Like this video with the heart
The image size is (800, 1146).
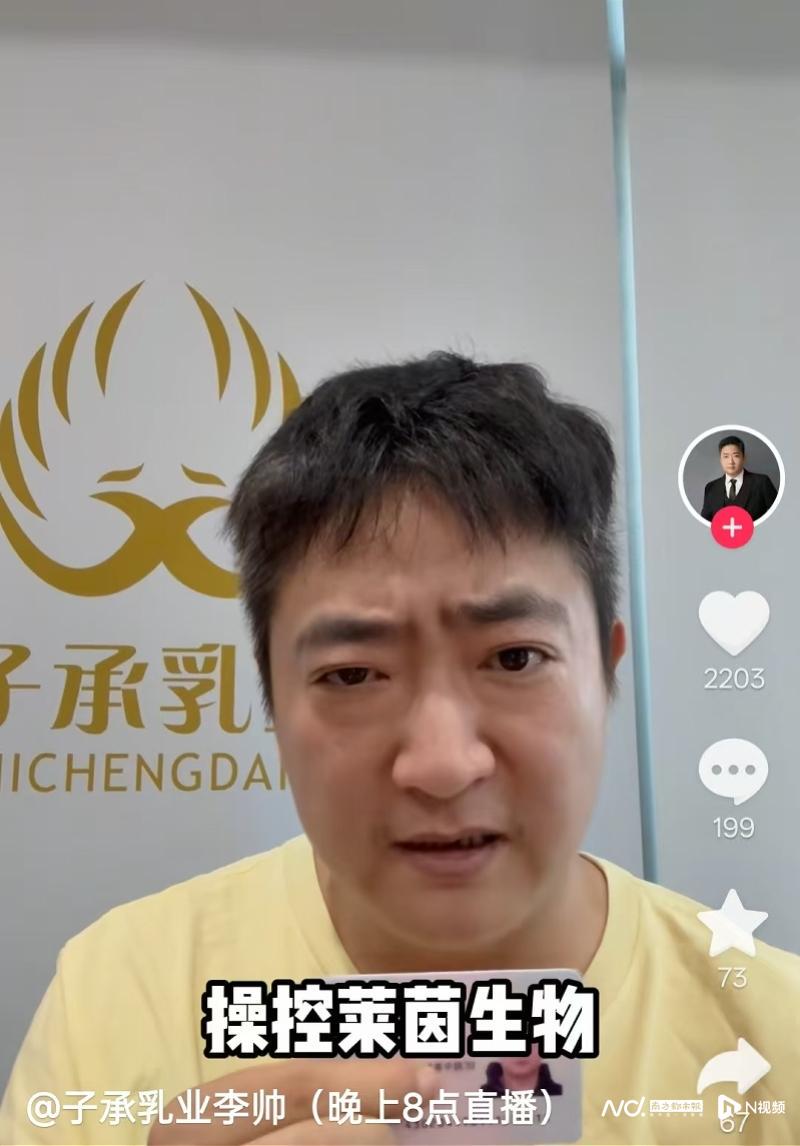pyautogui.click(x=733, y=623)
